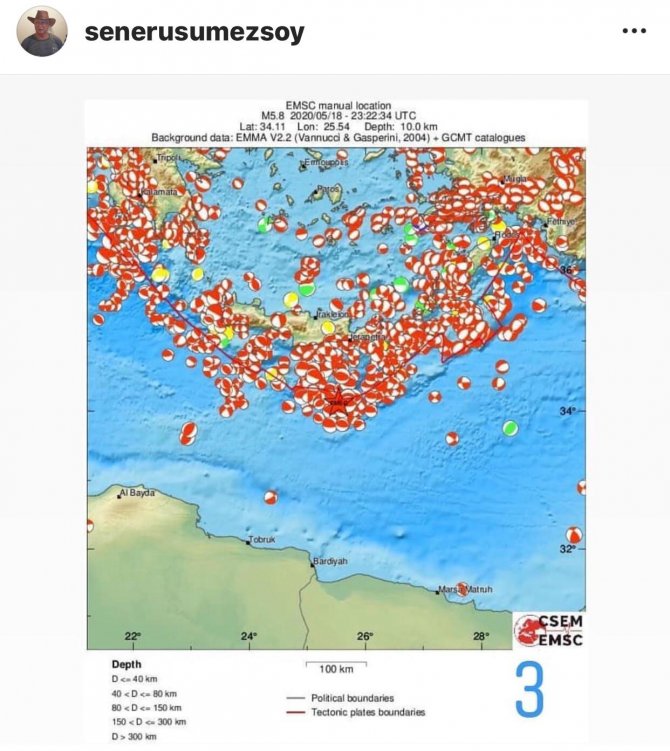
Task: Open senerusumezsoy's profile picture
Action: (42, 32)
